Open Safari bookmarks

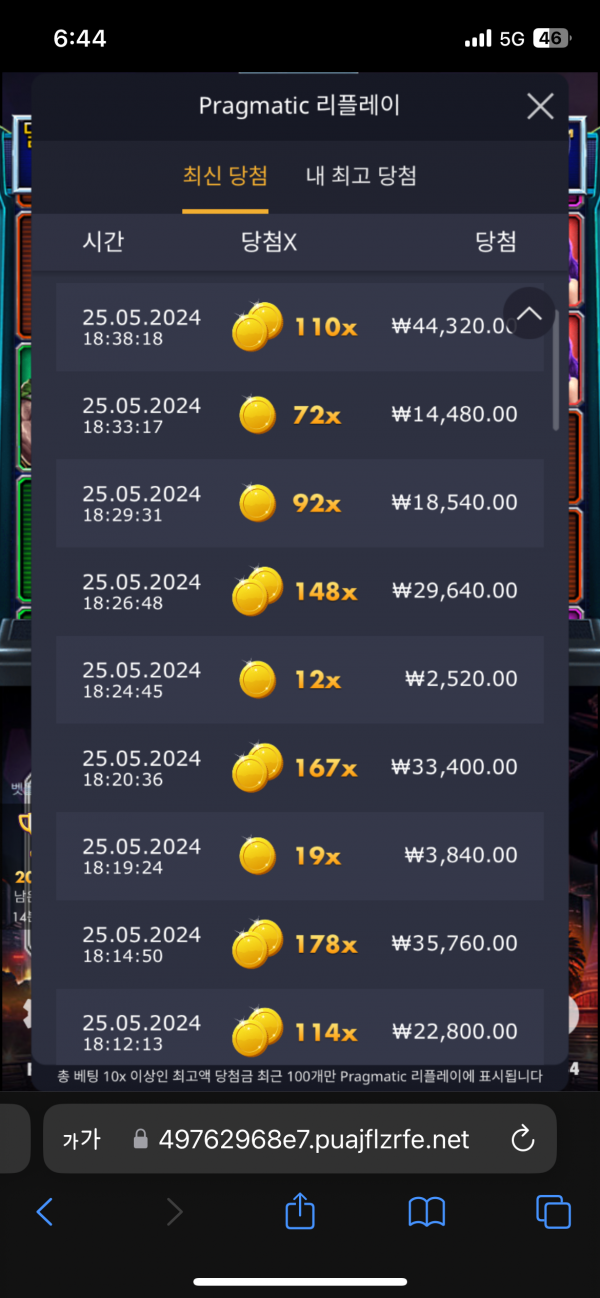click(x=427, y=1212)
